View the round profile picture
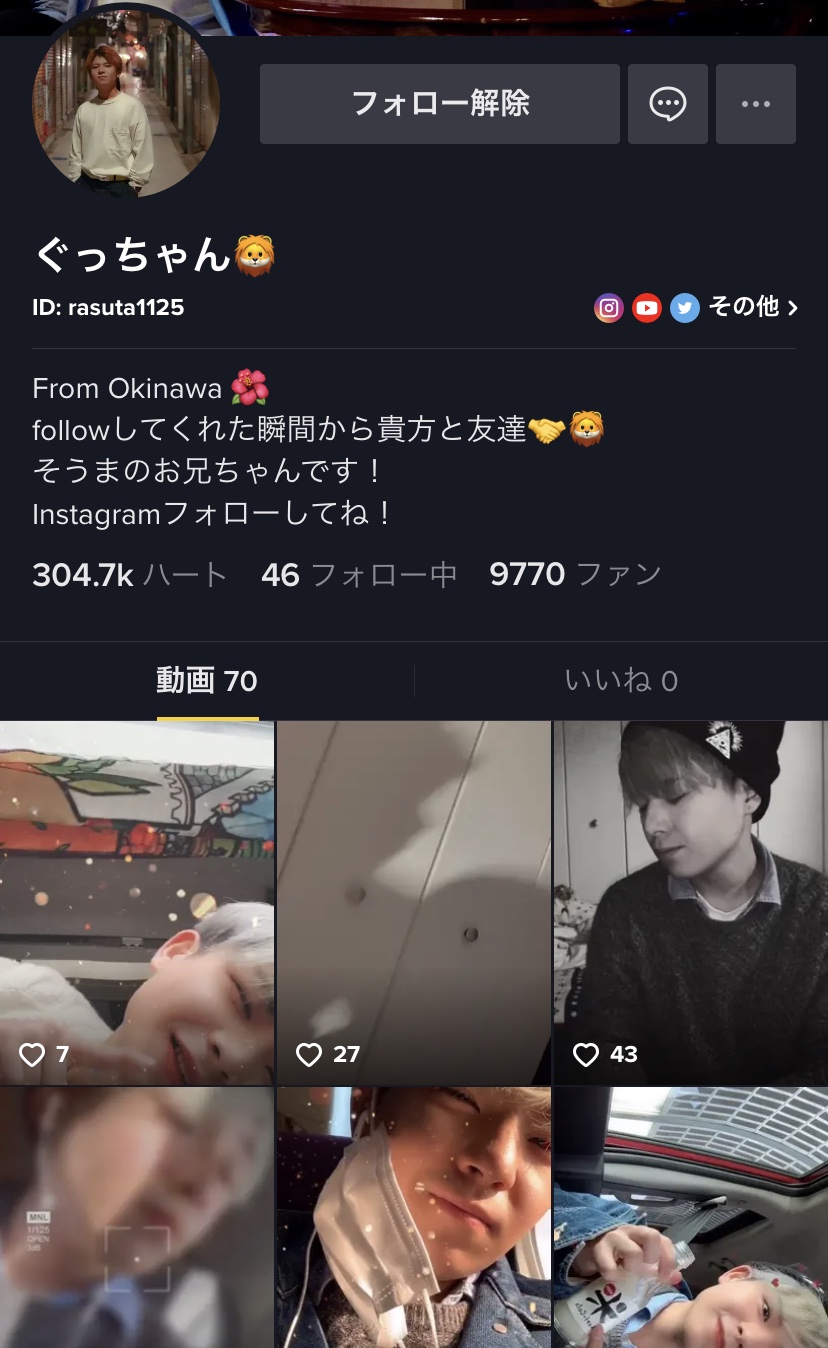This screenshot has height=1348, width=828. (126, 104)
